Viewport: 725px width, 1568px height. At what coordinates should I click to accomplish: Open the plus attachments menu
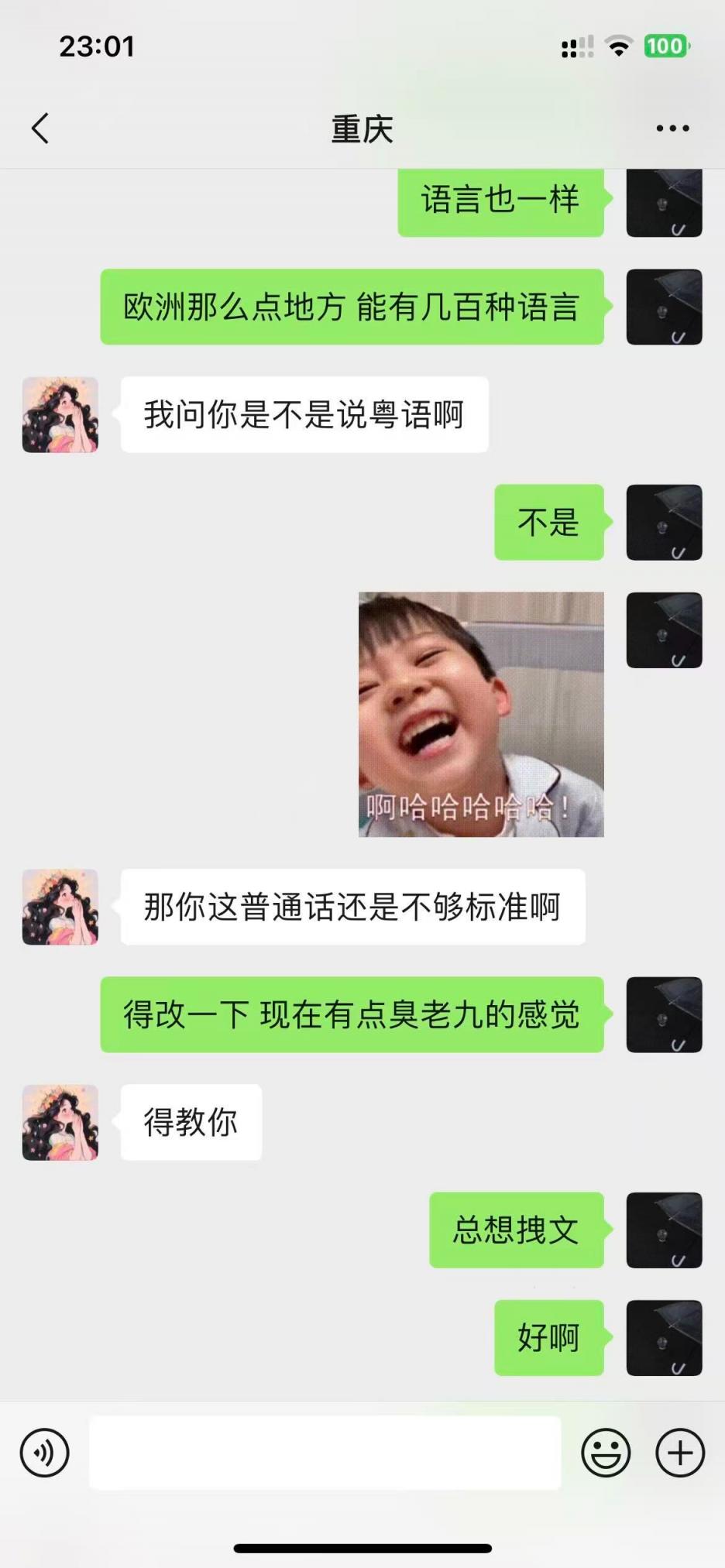coord(680,1453)
